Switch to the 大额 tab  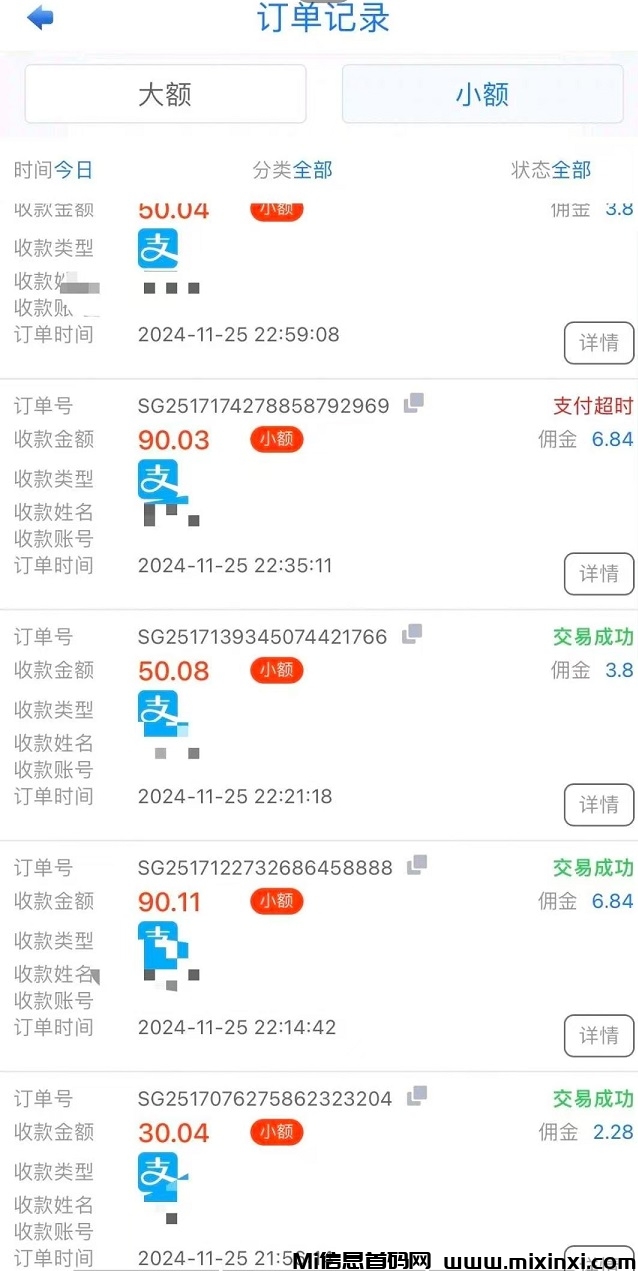(x=165, y=94)
